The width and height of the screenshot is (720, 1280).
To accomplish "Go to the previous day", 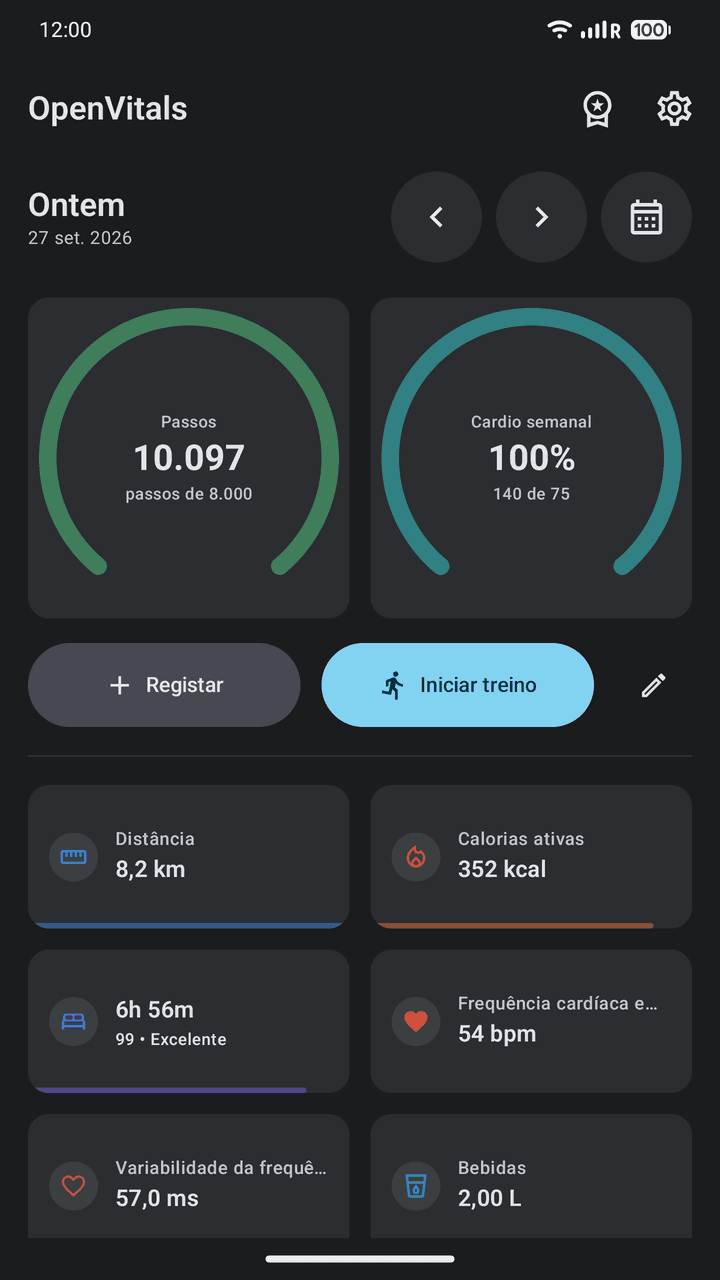I will 436,217.
